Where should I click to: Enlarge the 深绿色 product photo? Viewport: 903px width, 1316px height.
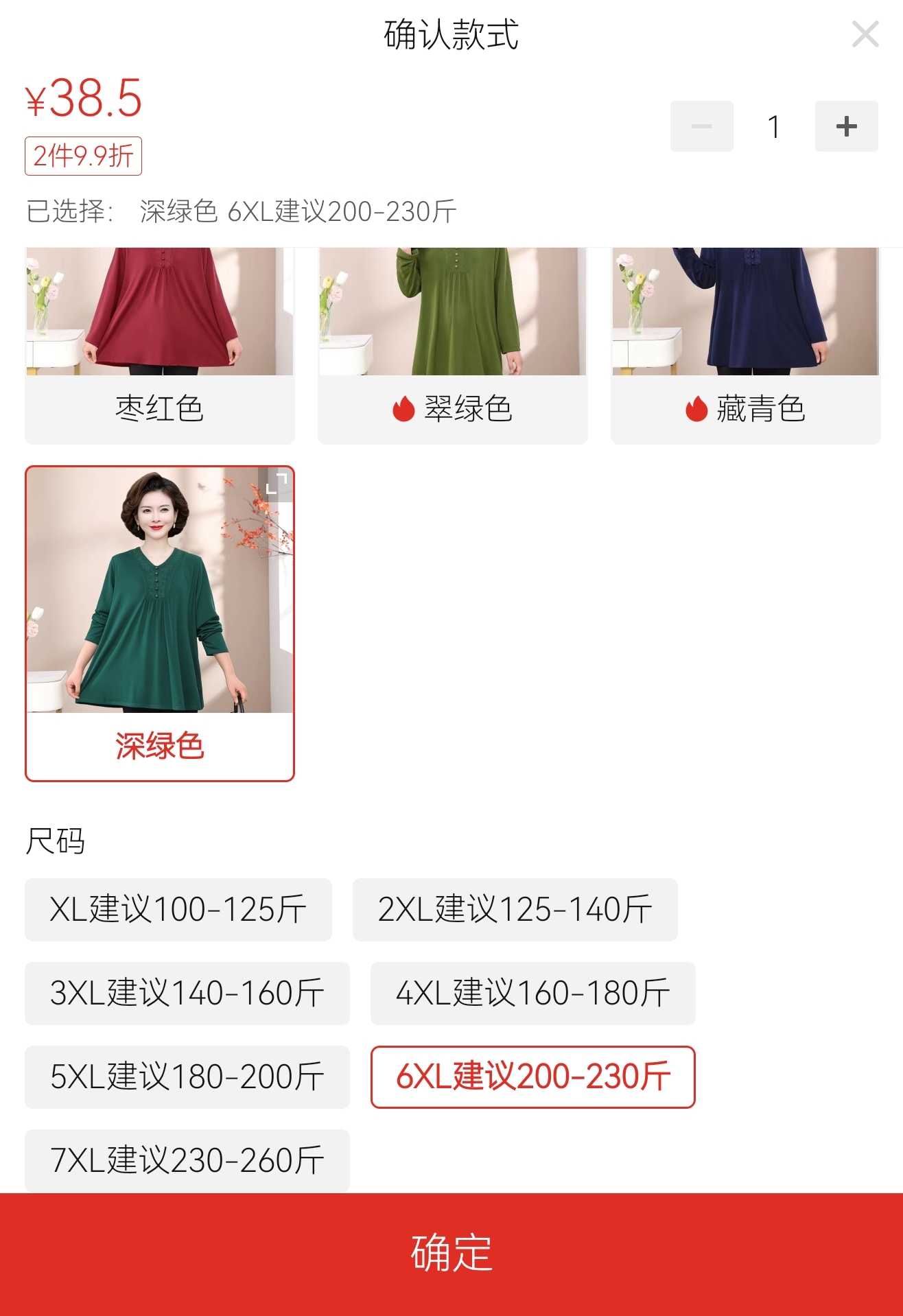pyautogui.click(x=276, y=484)
